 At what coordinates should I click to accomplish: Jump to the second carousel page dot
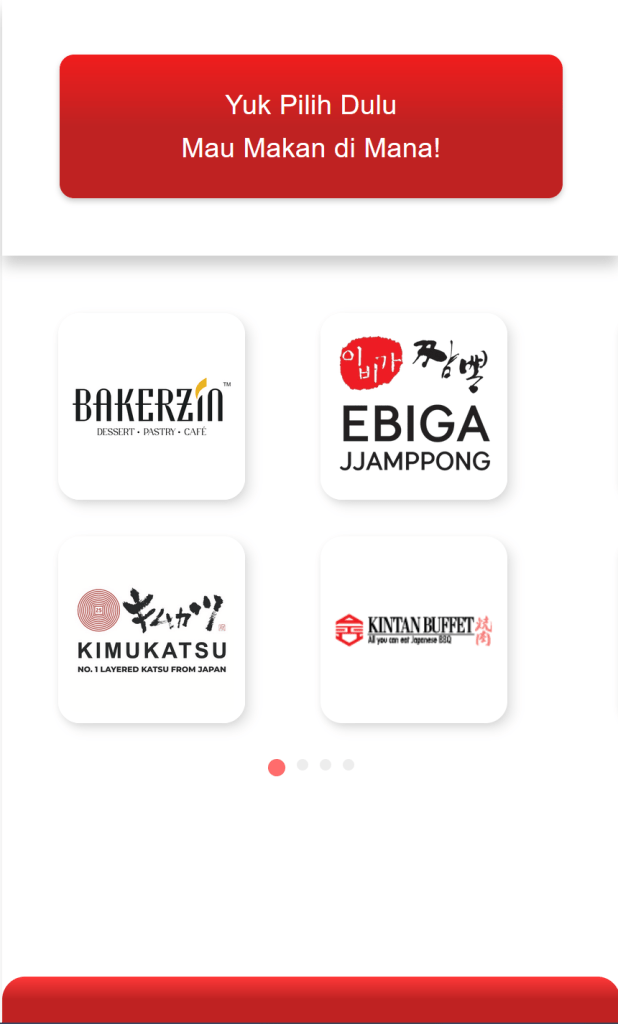[x=302, y=765]
